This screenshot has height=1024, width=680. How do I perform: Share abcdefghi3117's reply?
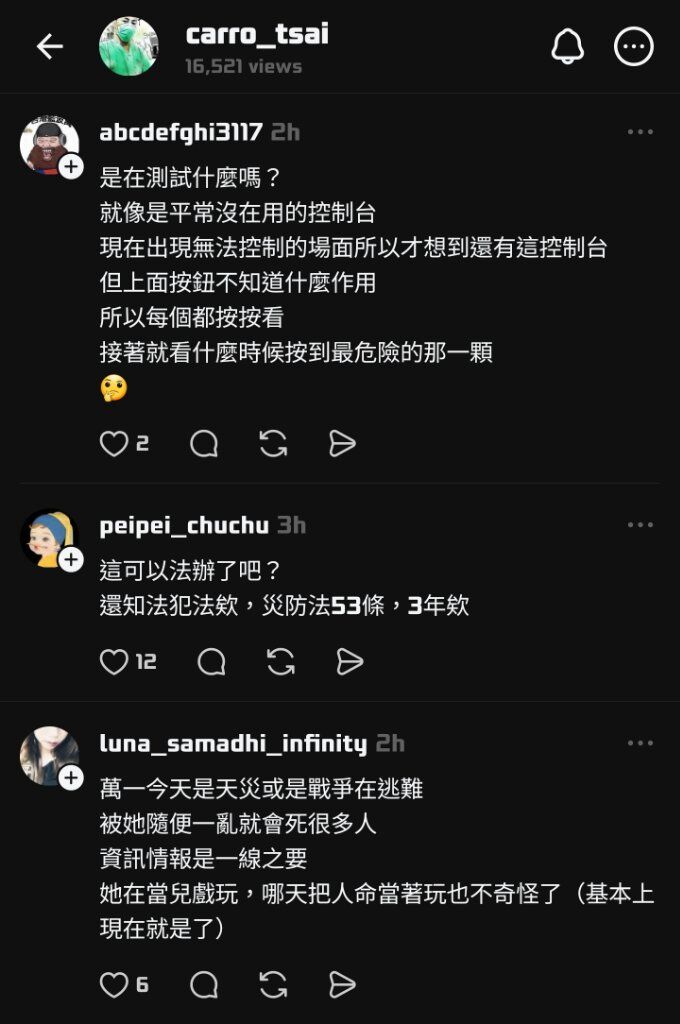(x=342, y=444)
